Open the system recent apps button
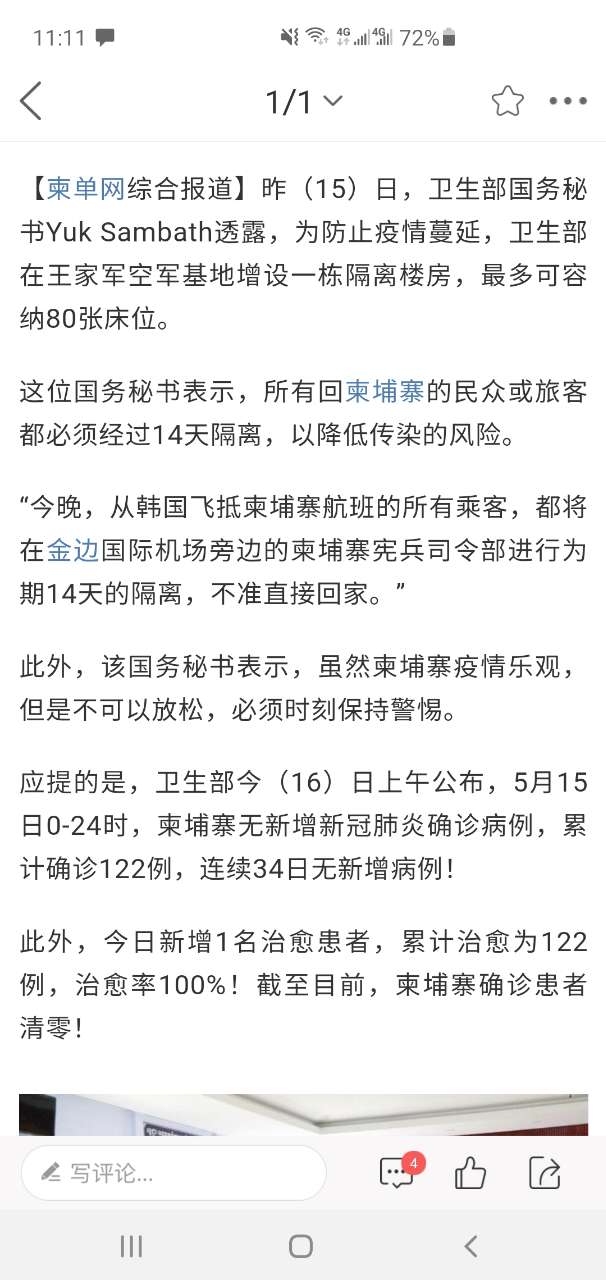Image resolution: width=606 pixels, height=1280 pixels. [x=131, y=1246]
